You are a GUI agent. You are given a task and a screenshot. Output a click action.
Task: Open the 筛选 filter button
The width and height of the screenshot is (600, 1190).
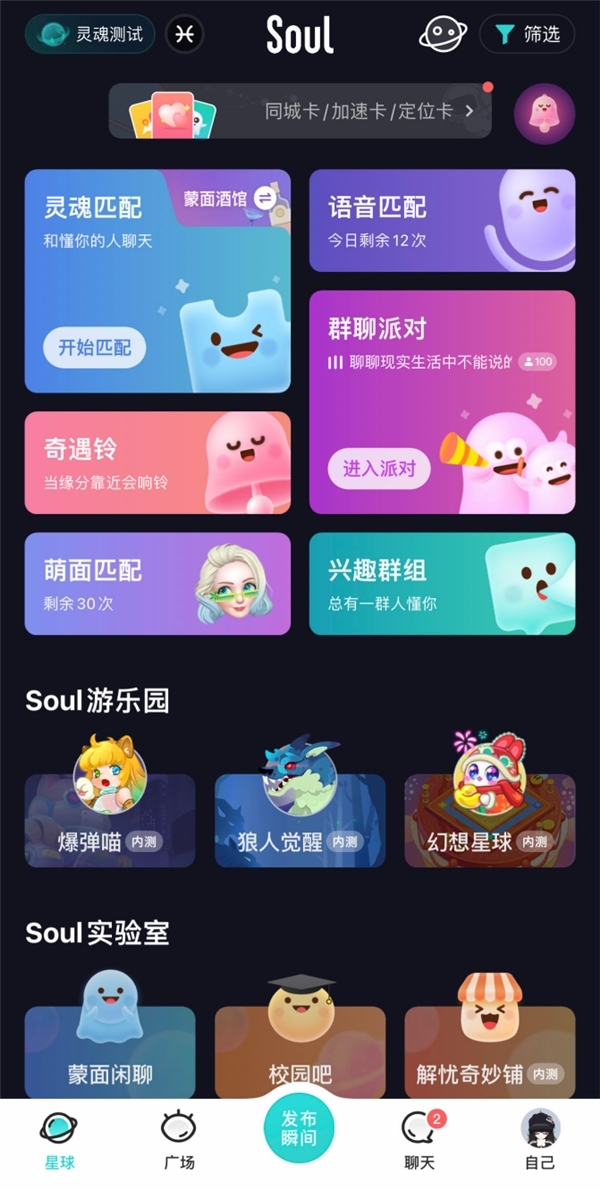527,33
